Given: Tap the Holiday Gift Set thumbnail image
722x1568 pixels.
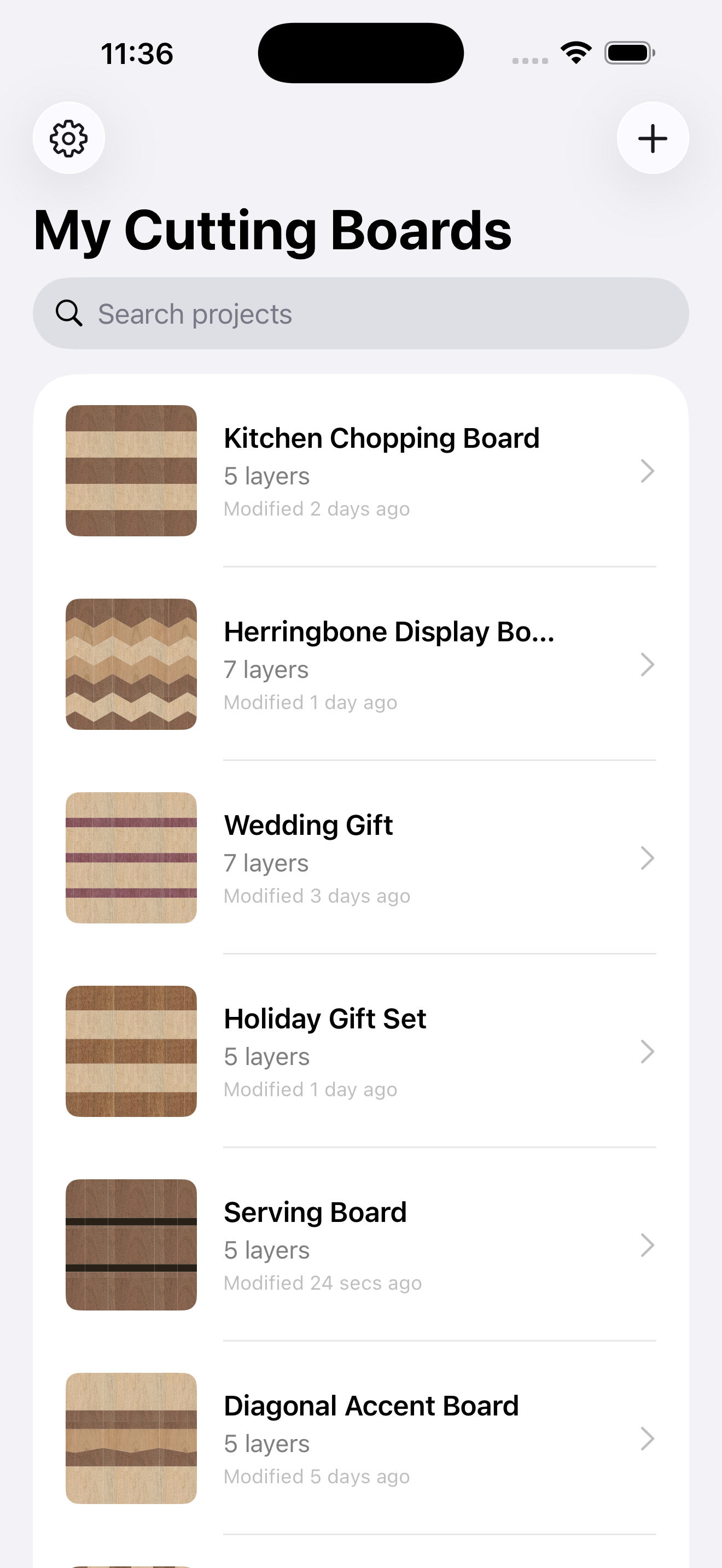Looking at the screenshot, I should pos(131,1051).
